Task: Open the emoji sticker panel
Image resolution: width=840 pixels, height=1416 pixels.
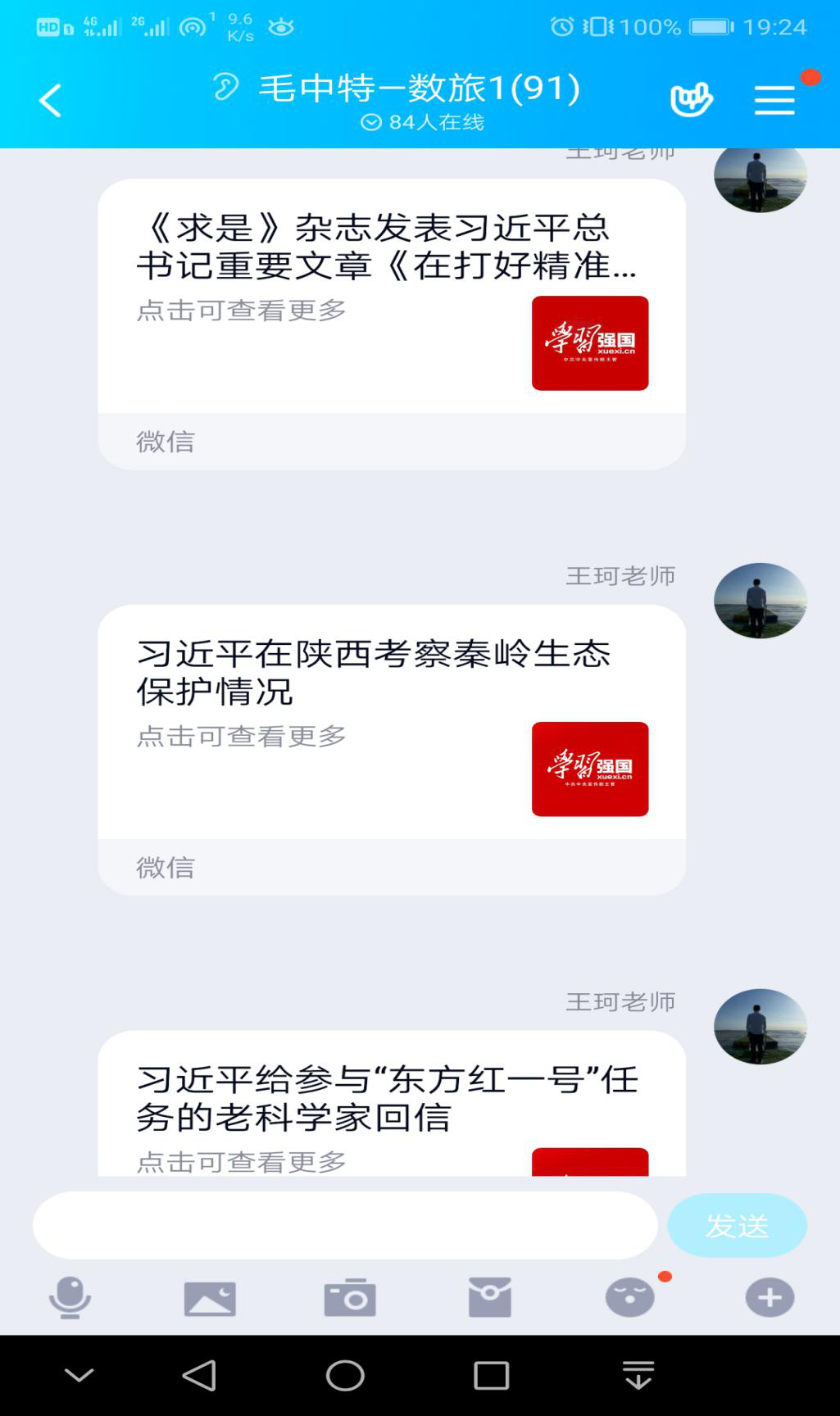Action: (630, 1298)
